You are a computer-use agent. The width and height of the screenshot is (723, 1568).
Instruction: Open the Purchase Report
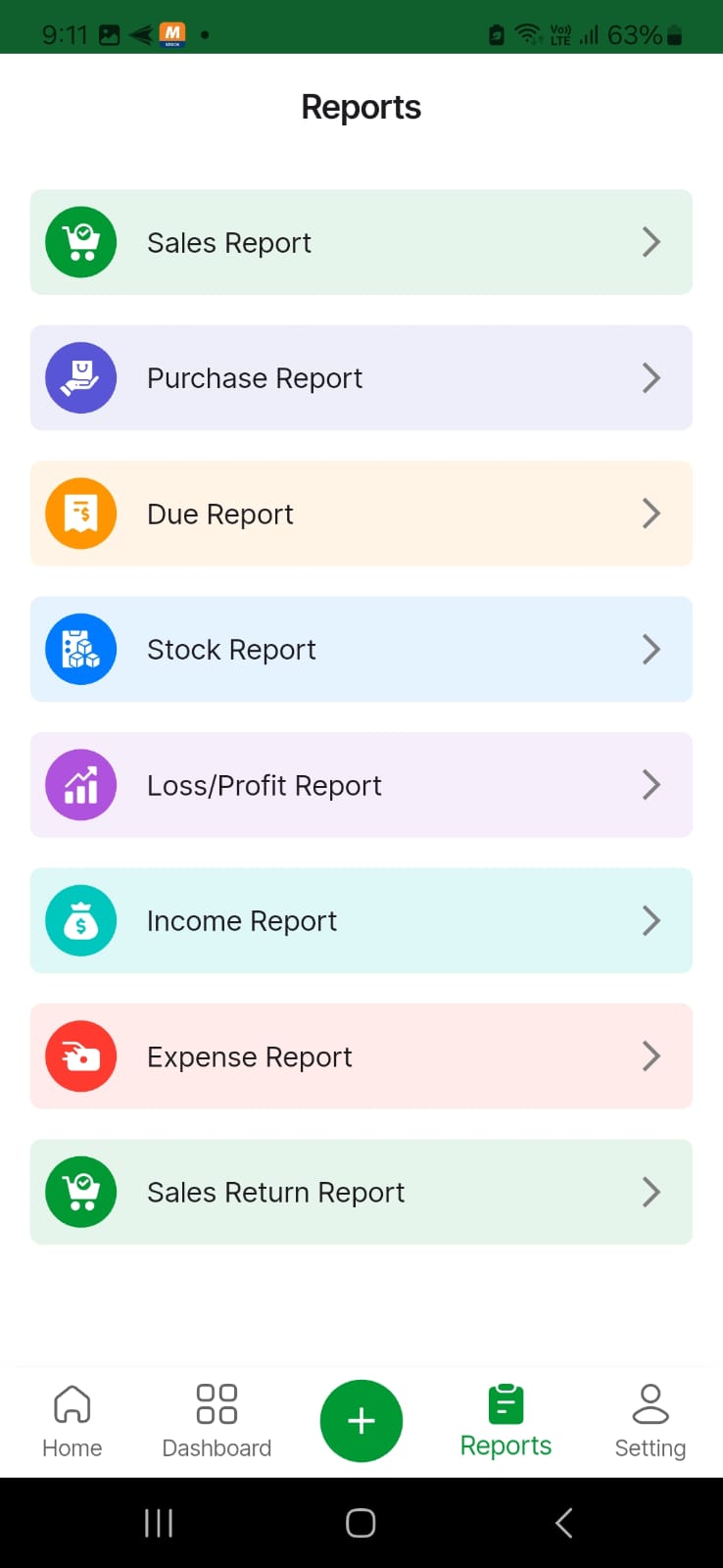pos(361,377)
